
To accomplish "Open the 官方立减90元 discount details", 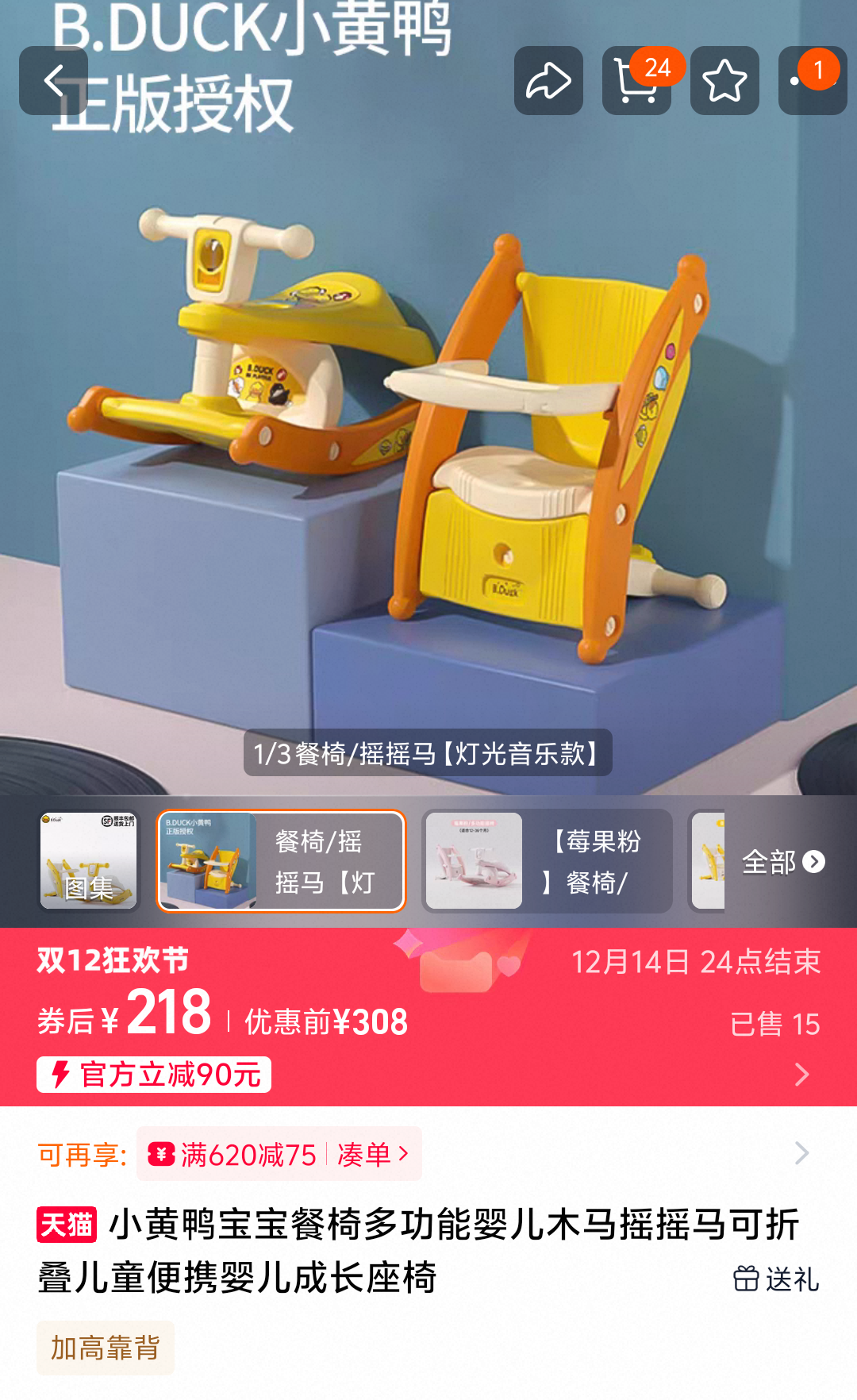I will [154, 1075].
